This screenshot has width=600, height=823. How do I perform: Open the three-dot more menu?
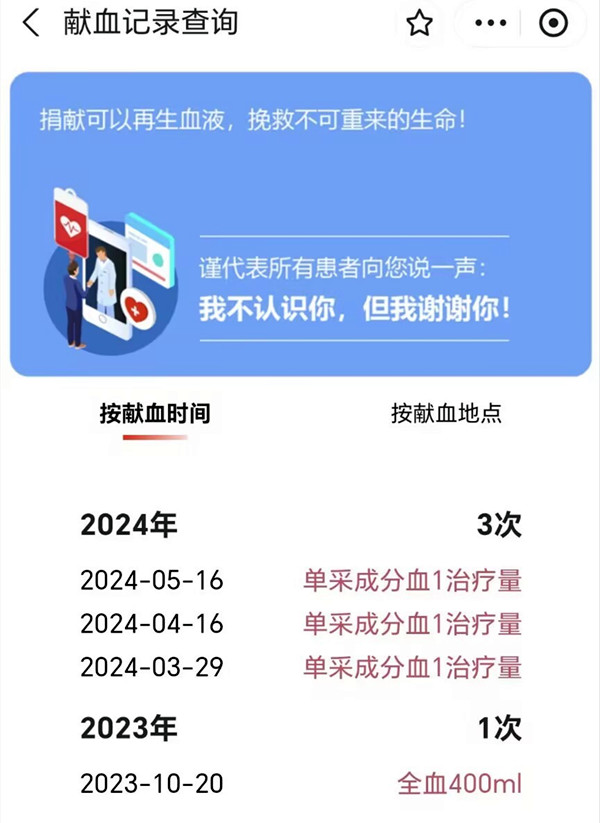pyautogui.click(x=491, y=24)
